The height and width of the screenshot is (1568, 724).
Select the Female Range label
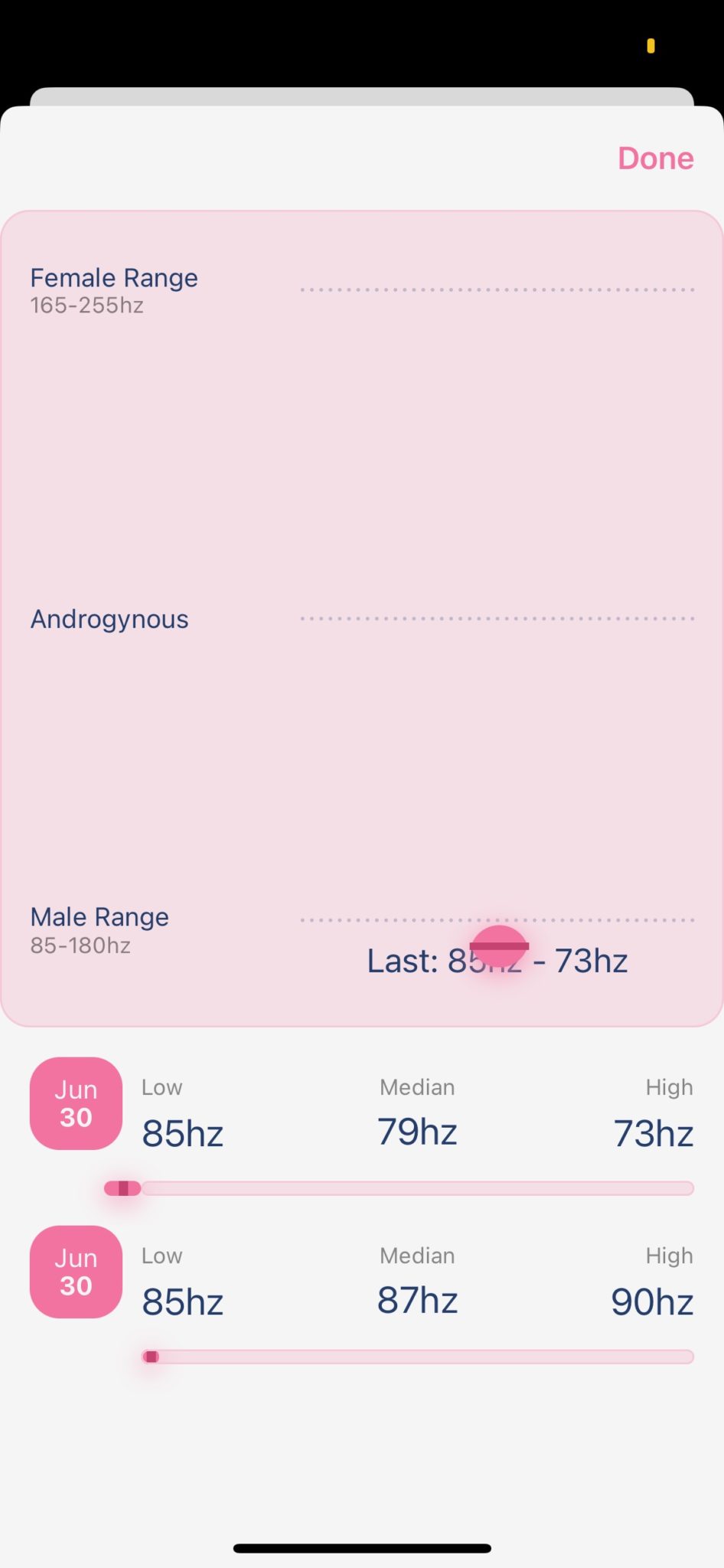[113, 277]
